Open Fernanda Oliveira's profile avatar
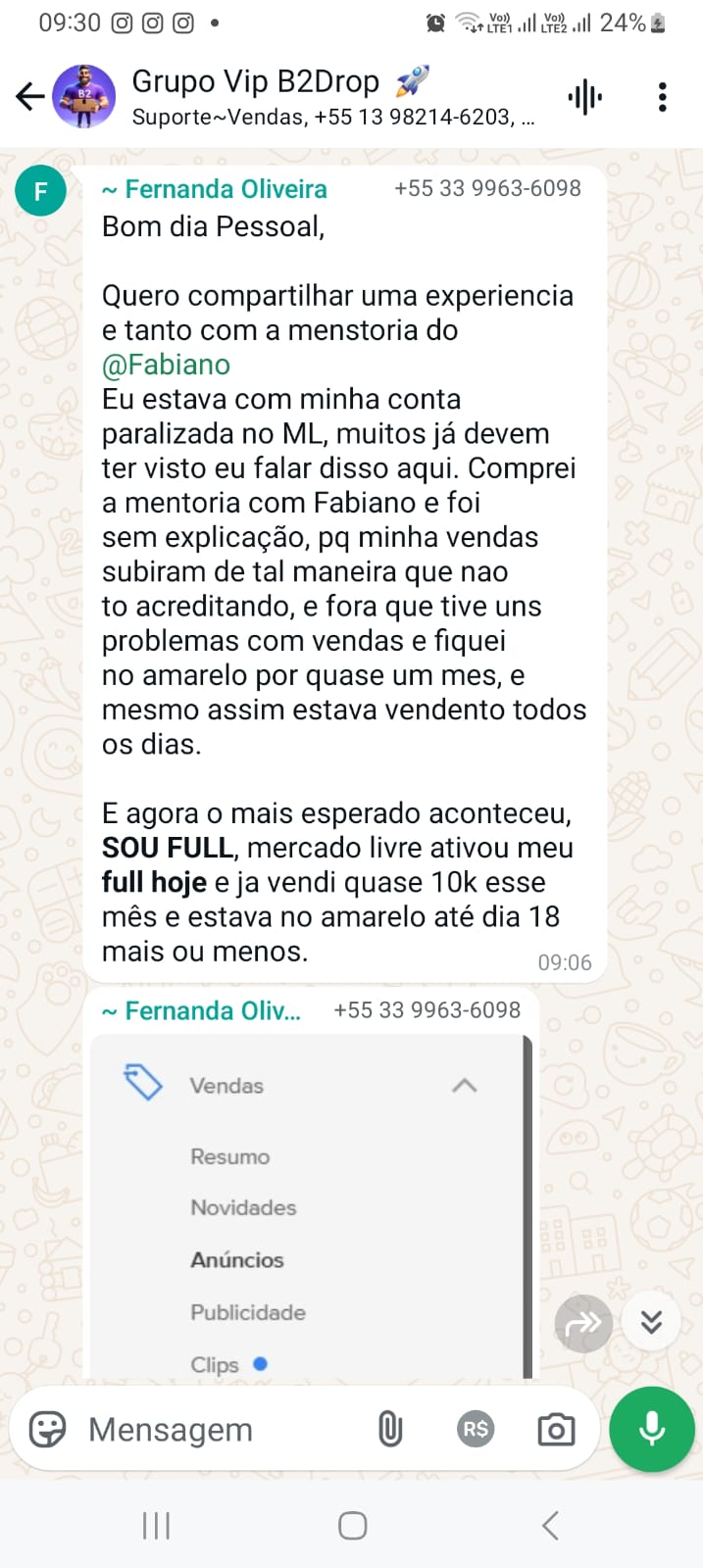The width and height of the screenshot is (703, 1568). (40, 191)
